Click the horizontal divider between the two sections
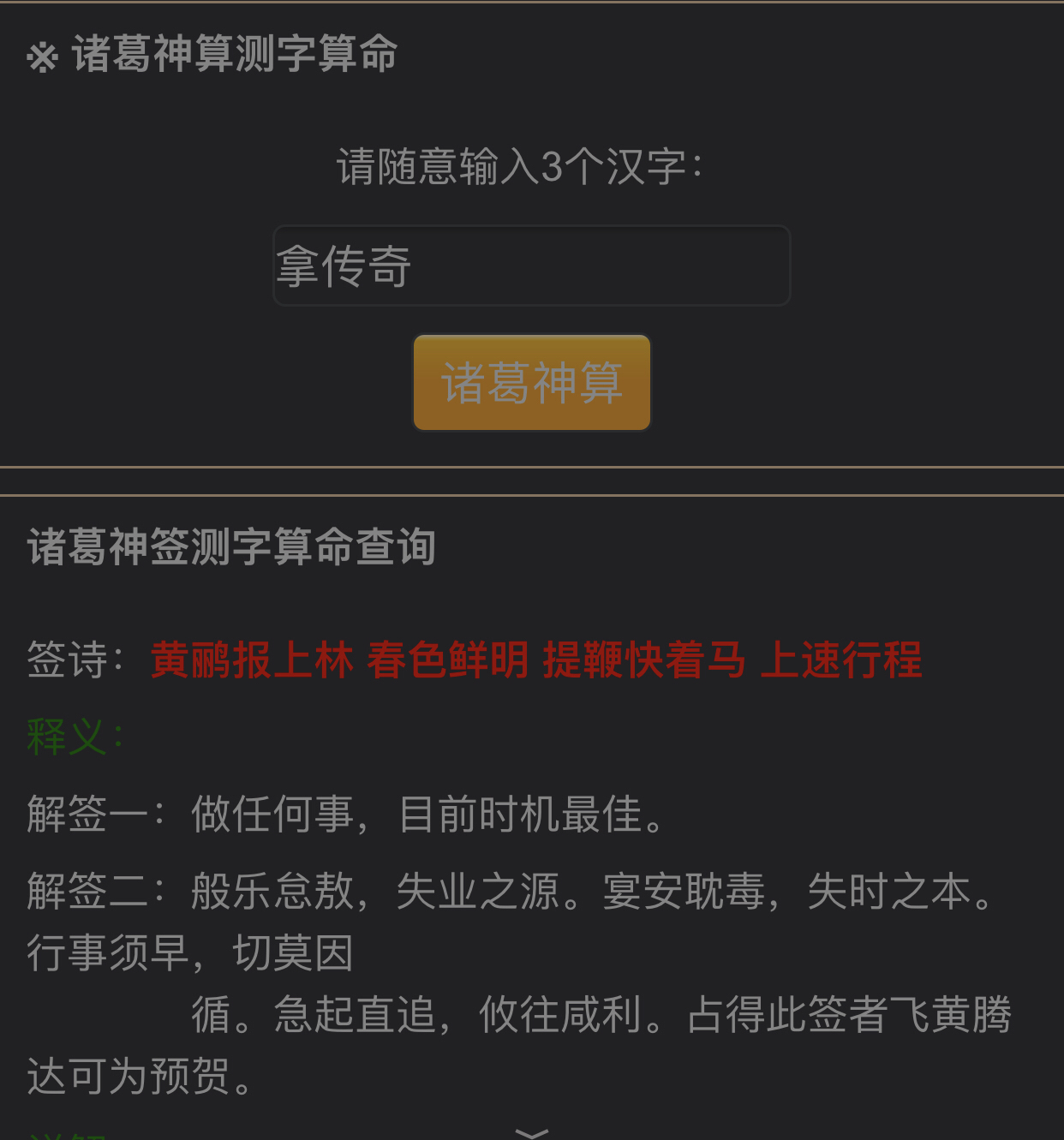This screenshot has height=1140, width=1064. pyautogui.click(x=531, y=480)
